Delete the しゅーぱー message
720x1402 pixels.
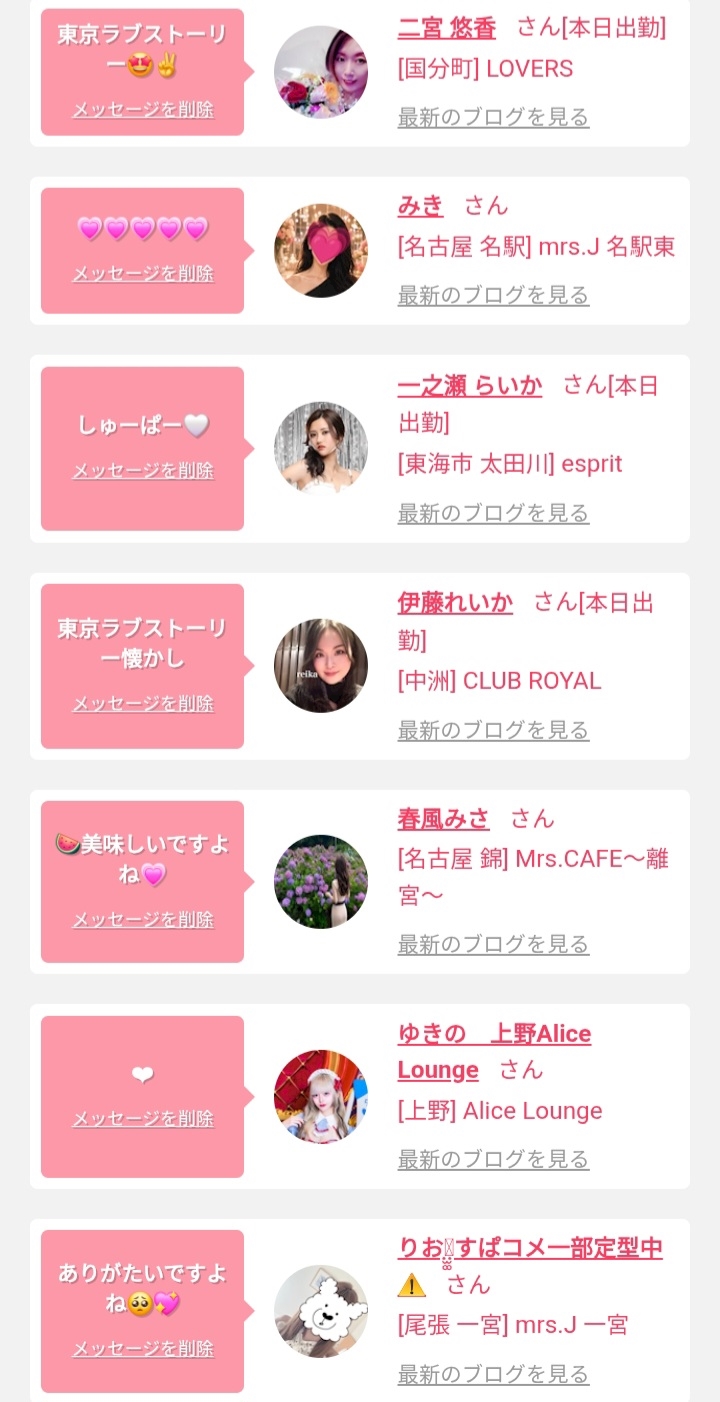(143, 470)
